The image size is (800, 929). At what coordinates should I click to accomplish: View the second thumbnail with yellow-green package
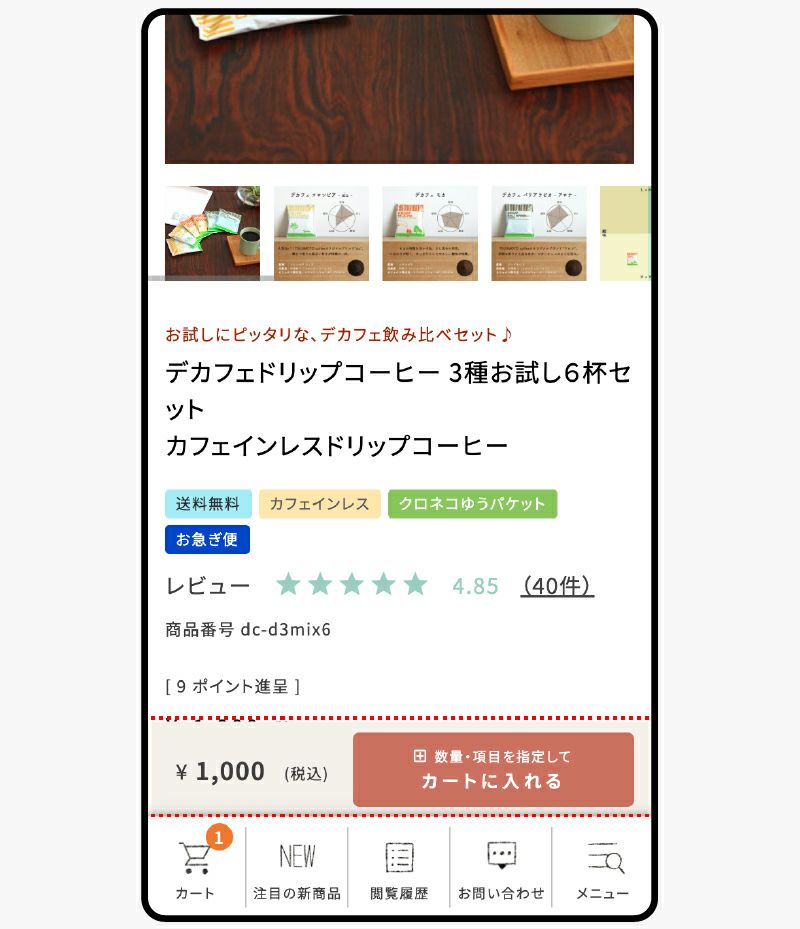point(321,233)
